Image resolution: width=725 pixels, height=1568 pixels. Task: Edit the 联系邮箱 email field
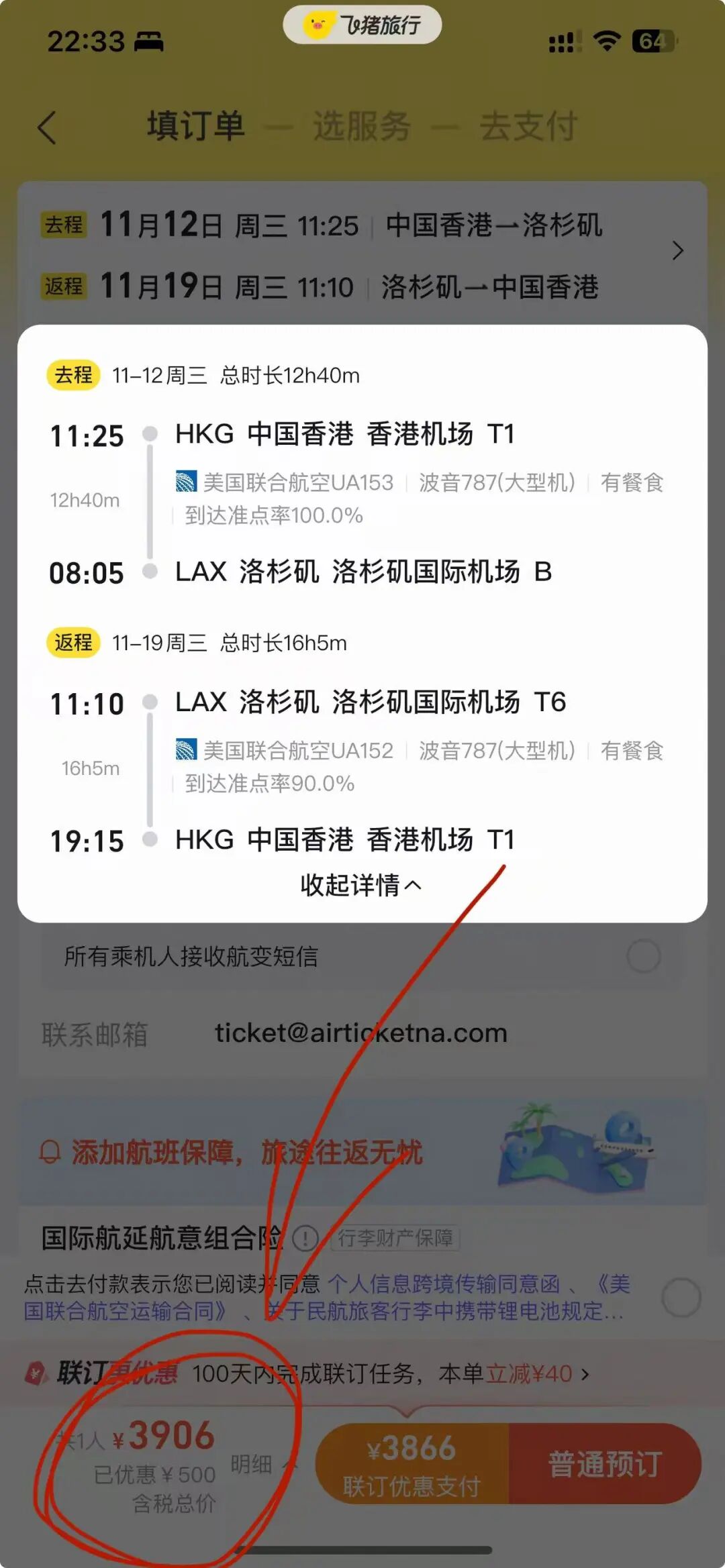360,1033
